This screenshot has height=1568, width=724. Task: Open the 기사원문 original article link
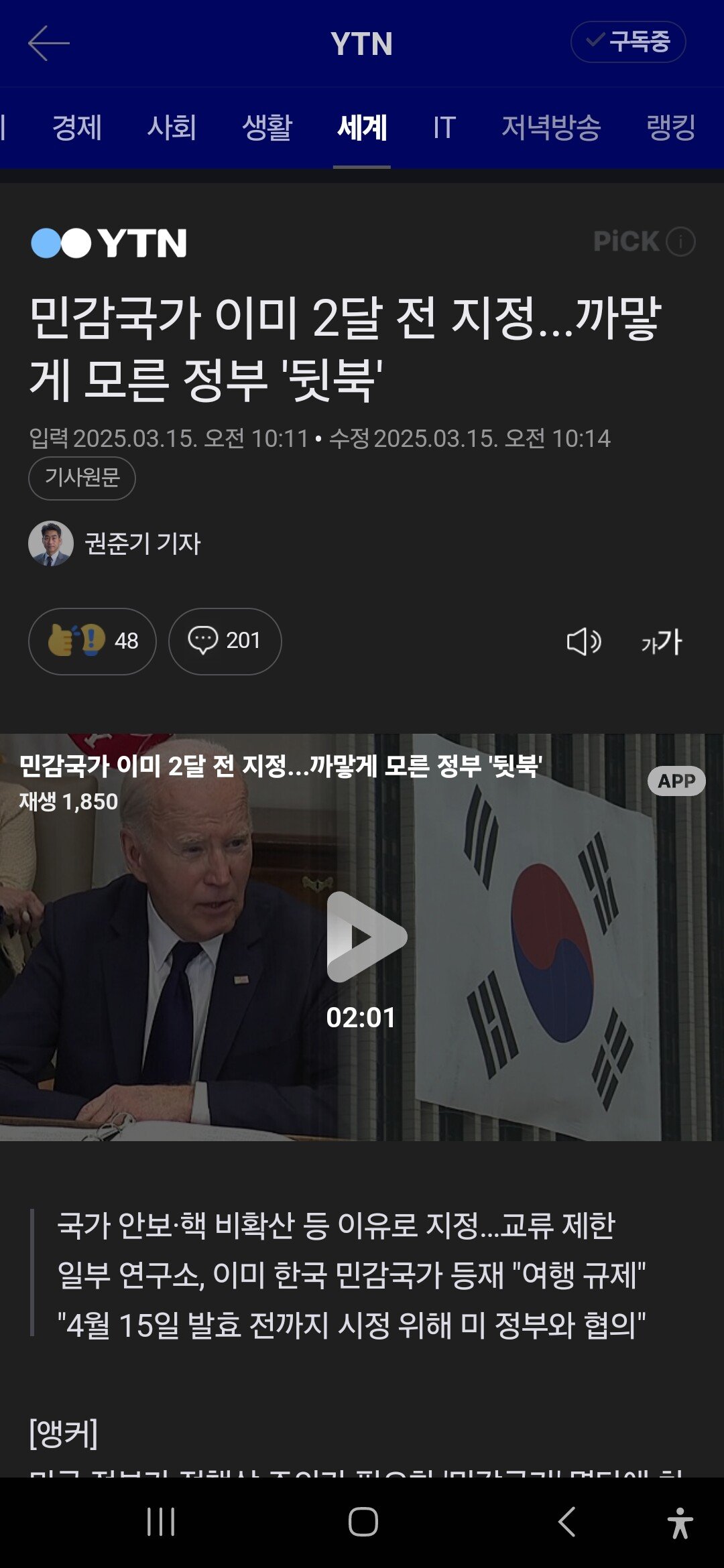point(82,478)
